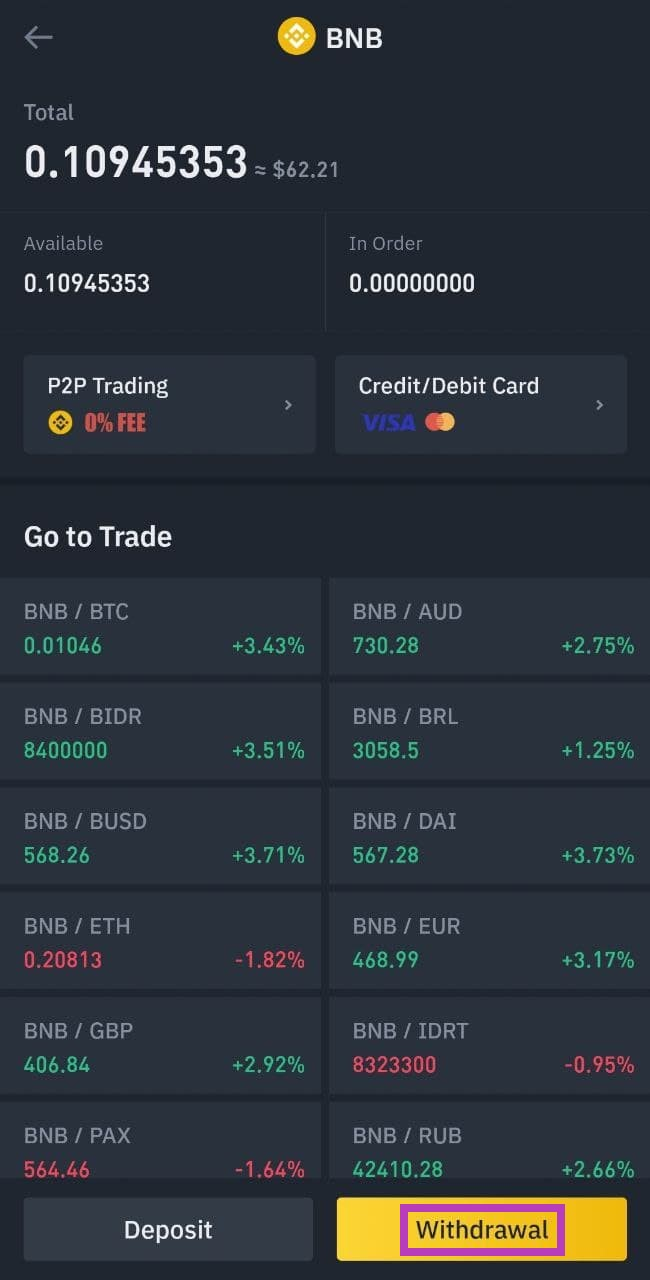
Task: Buy with Credit/Debit Card
Action: 481,404
